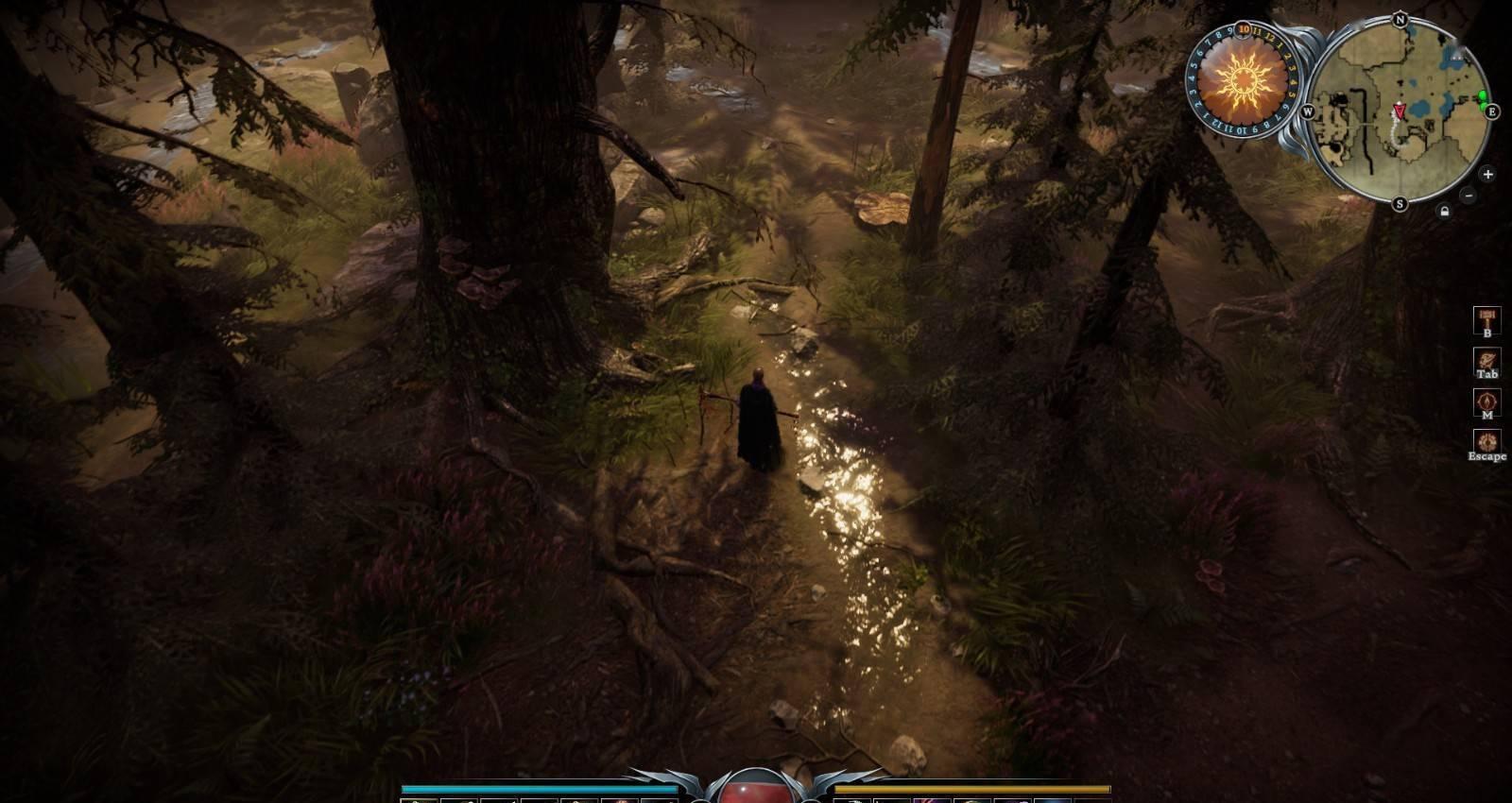The image size is (1512, 803).
Task: Open the build menu hammer icon (B)
Action: click(x=1486, y=318)
